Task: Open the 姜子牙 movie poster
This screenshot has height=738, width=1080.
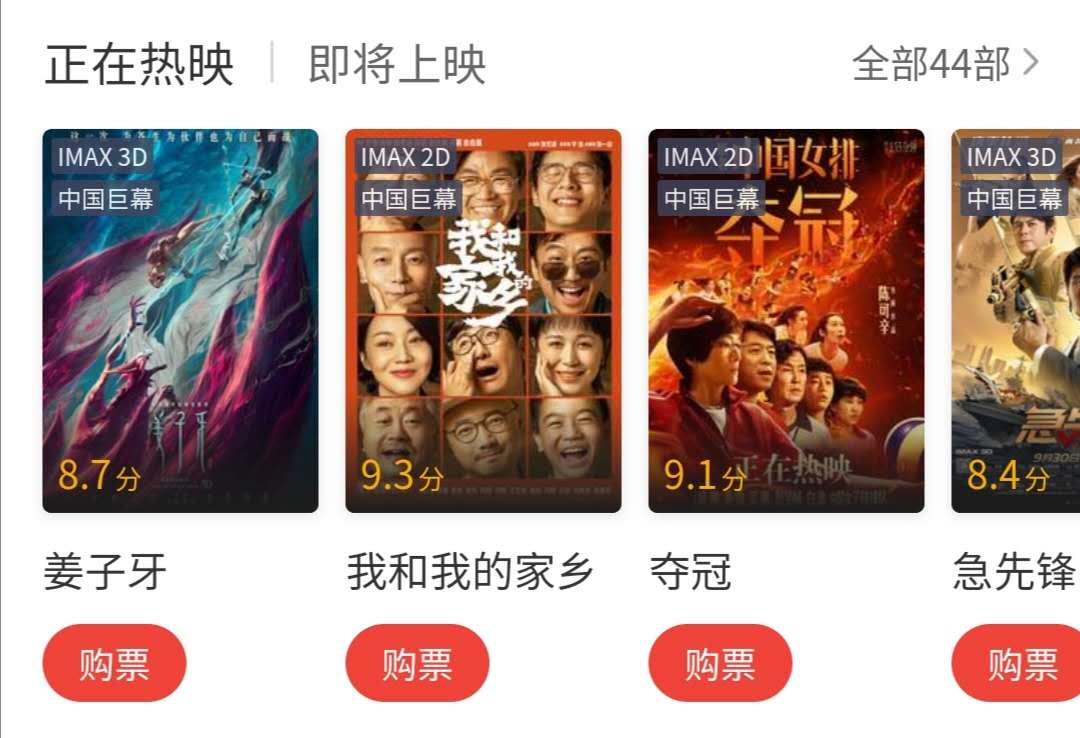Action: click(x=180, y=320)
